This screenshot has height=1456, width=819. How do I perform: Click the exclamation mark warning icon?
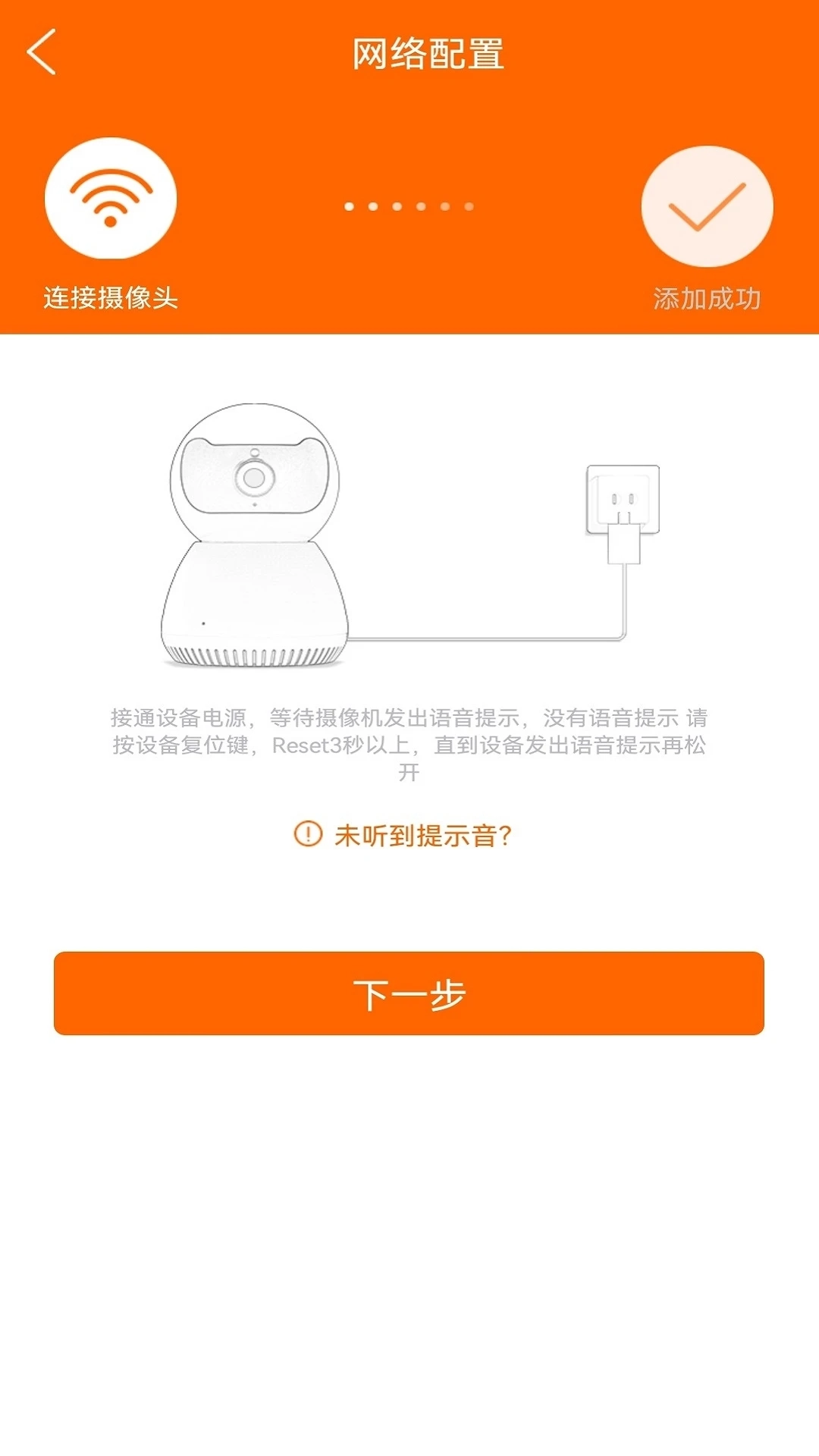click(306, 835)
